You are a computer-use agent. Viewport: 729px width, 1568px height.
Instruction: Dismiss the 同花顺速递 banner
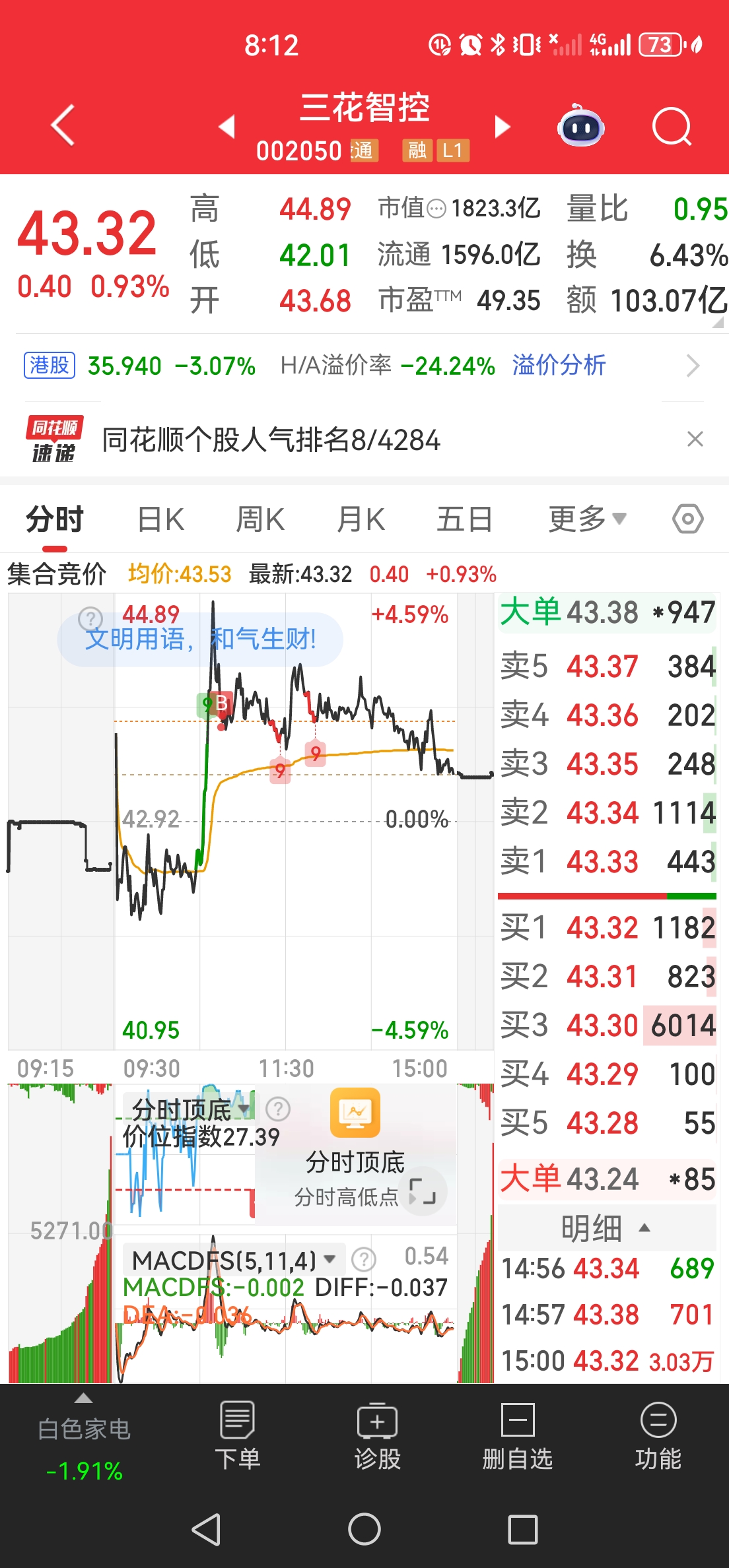click(x=695, y=439)
